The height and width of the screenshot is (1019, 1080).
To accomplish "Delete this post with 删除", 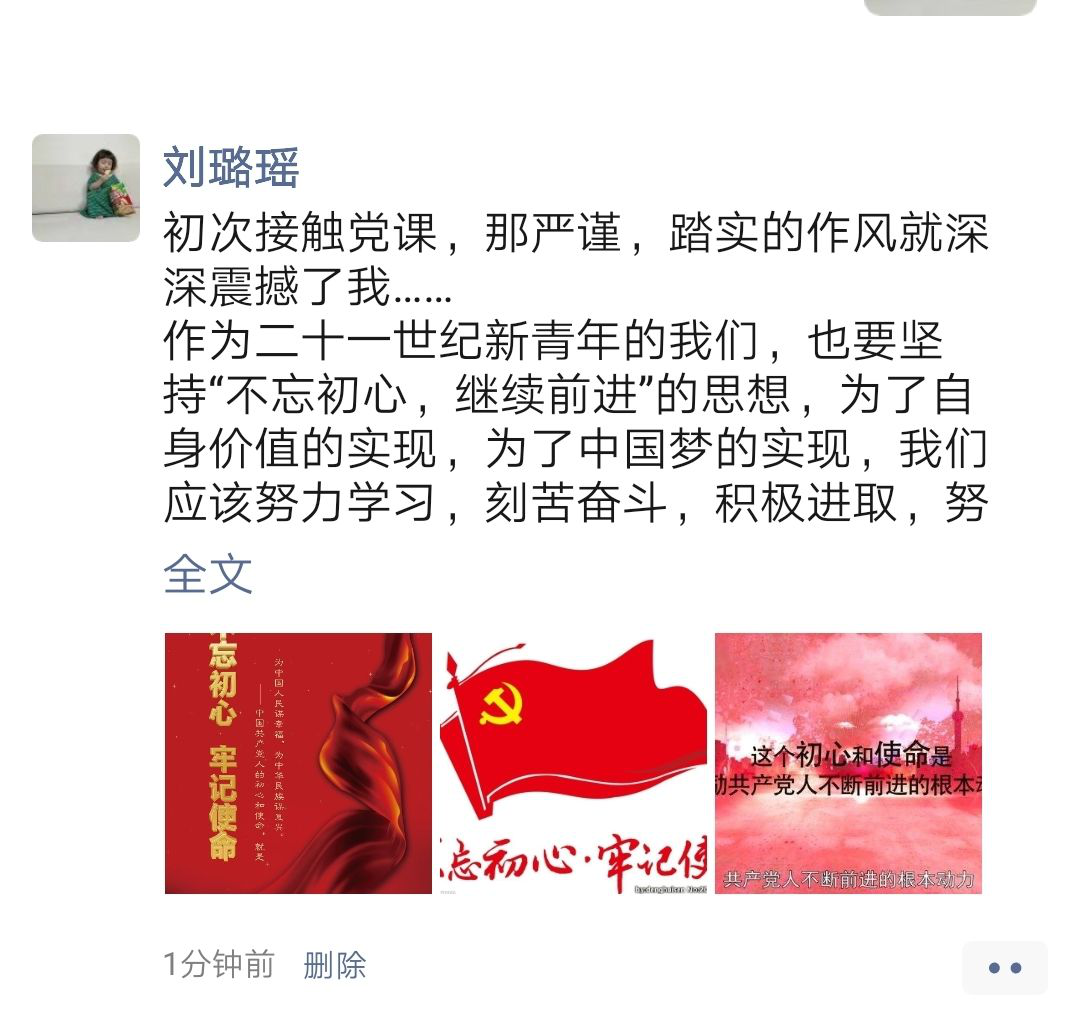I will click(335, 965).
